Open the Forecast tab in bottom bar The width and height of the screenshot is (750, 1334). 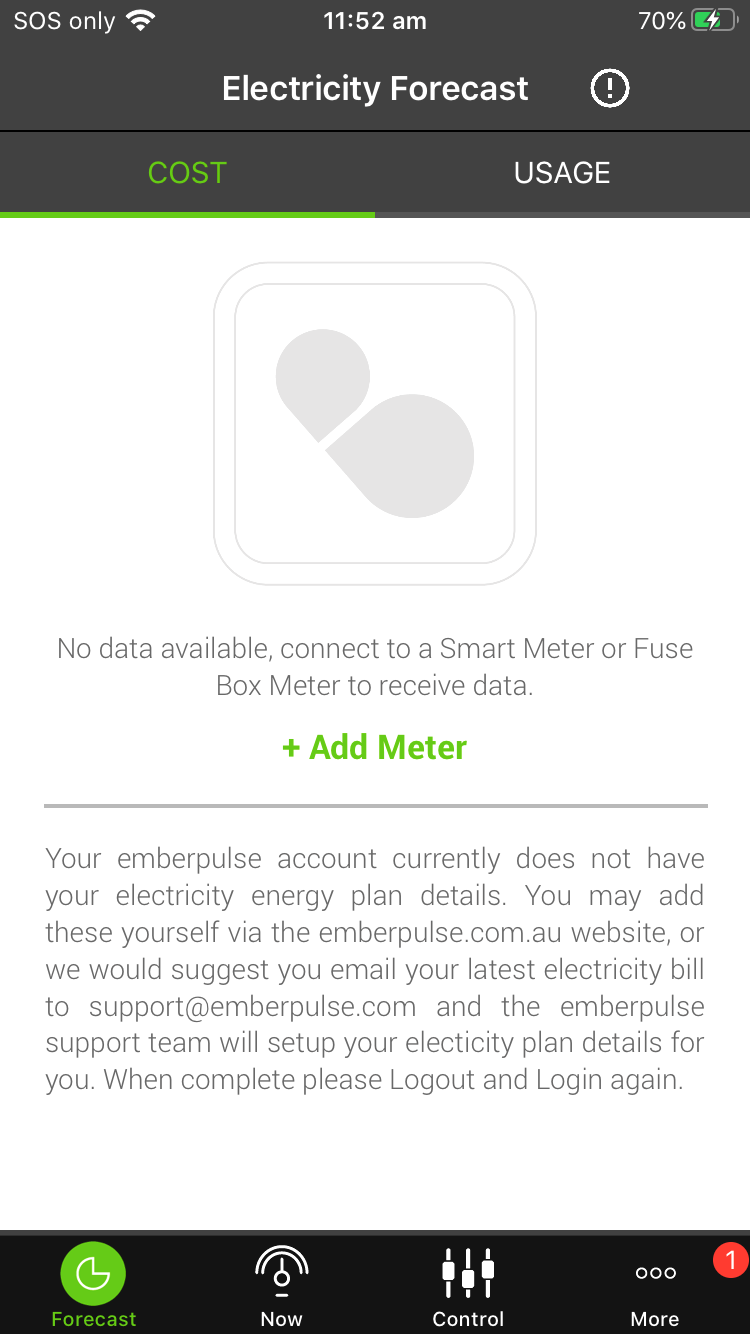coord(93,1284)
